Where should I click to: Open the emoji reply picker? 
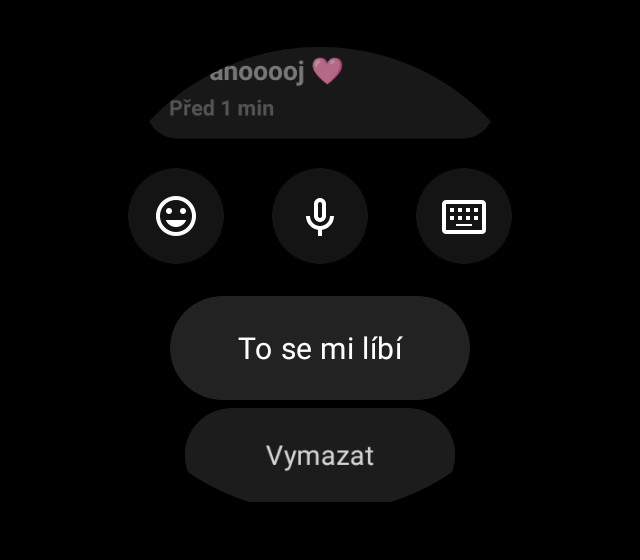(x=176, y=216)
